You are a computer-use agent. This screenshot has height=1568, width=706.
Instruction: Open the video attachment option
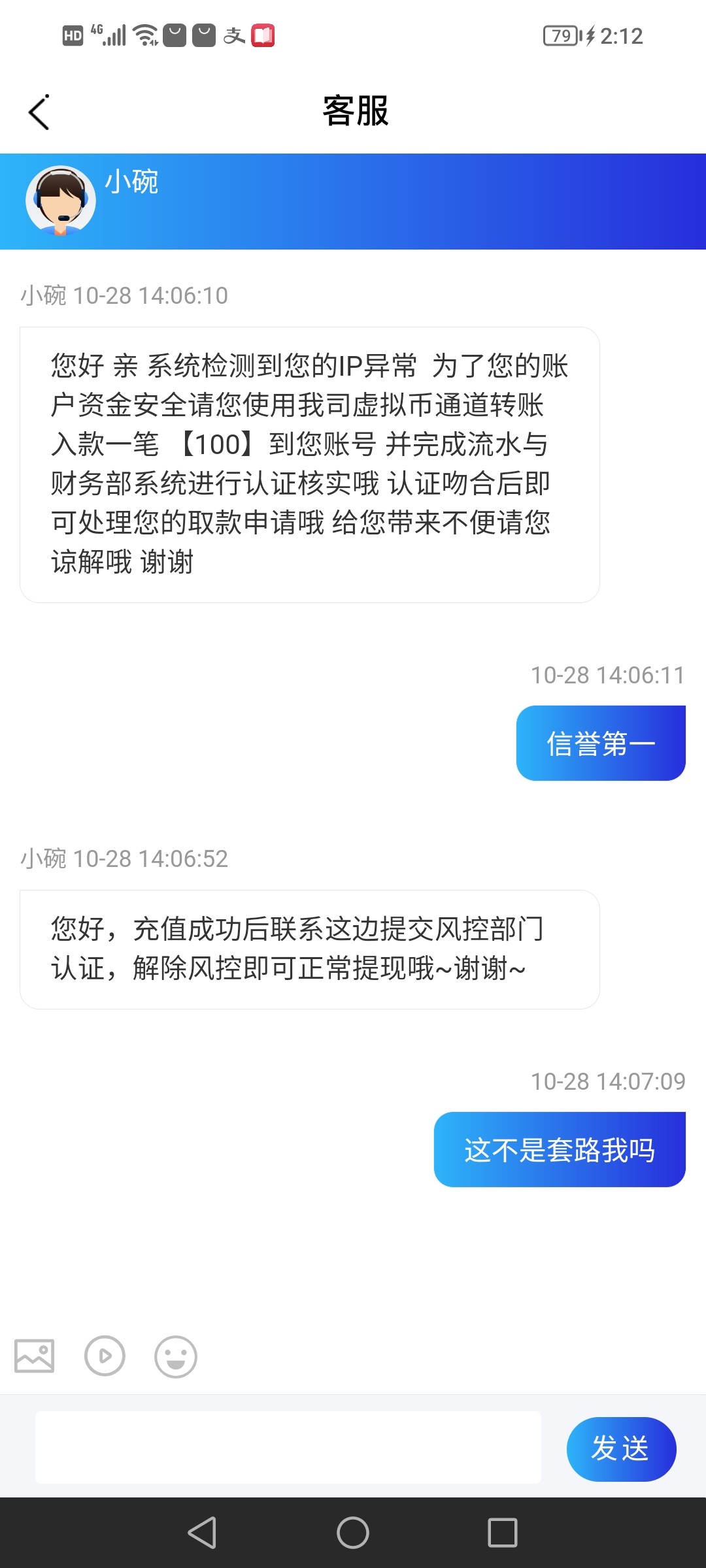point(105,1356)
